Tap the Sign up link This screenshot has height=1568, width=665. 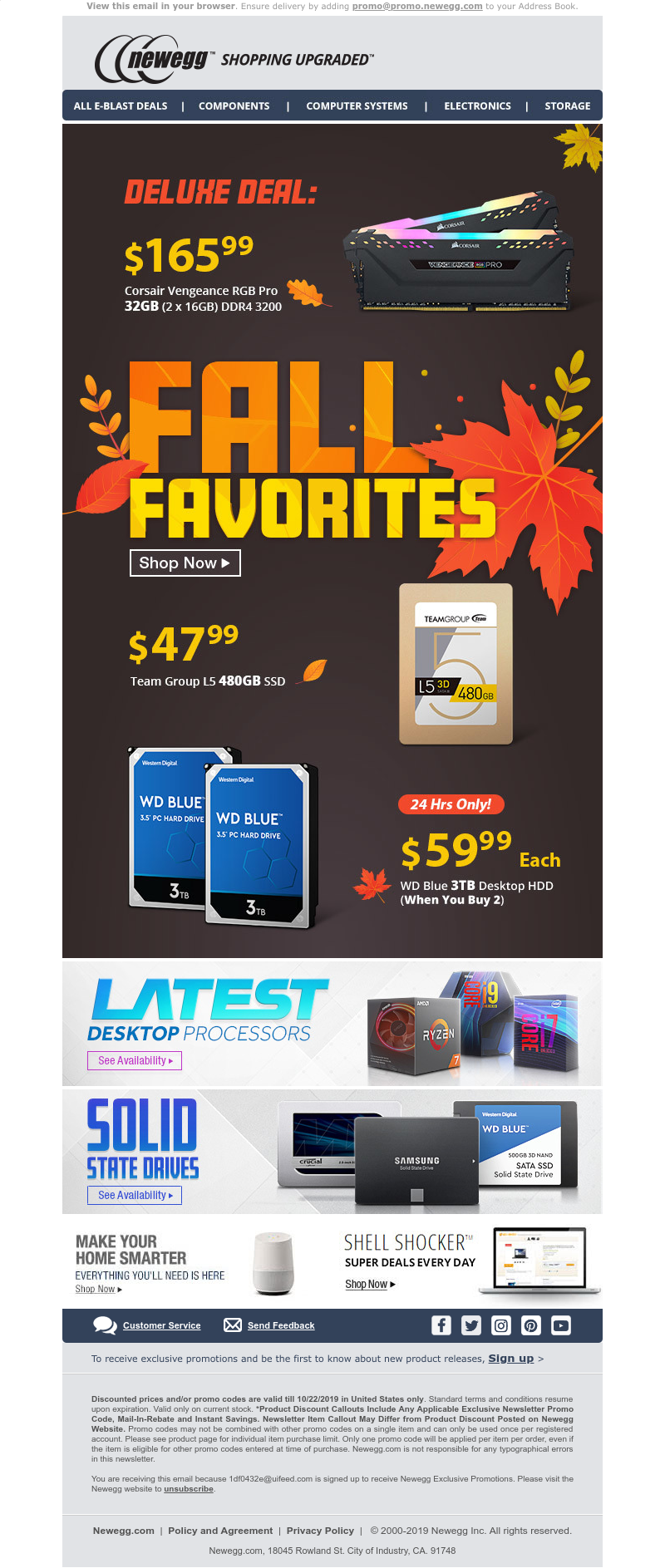pyautogui.click(x=510, y=1359)
